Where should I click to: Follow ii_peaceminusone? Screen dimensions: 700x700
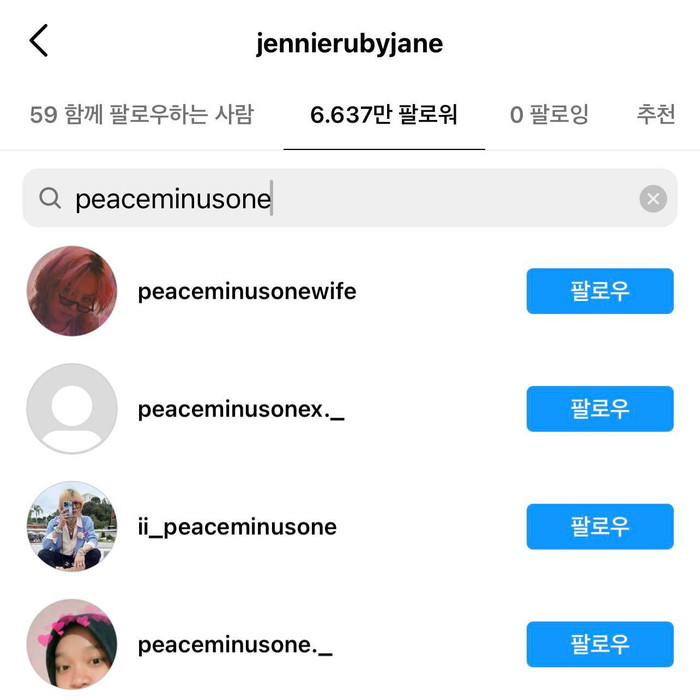[600, 527]
